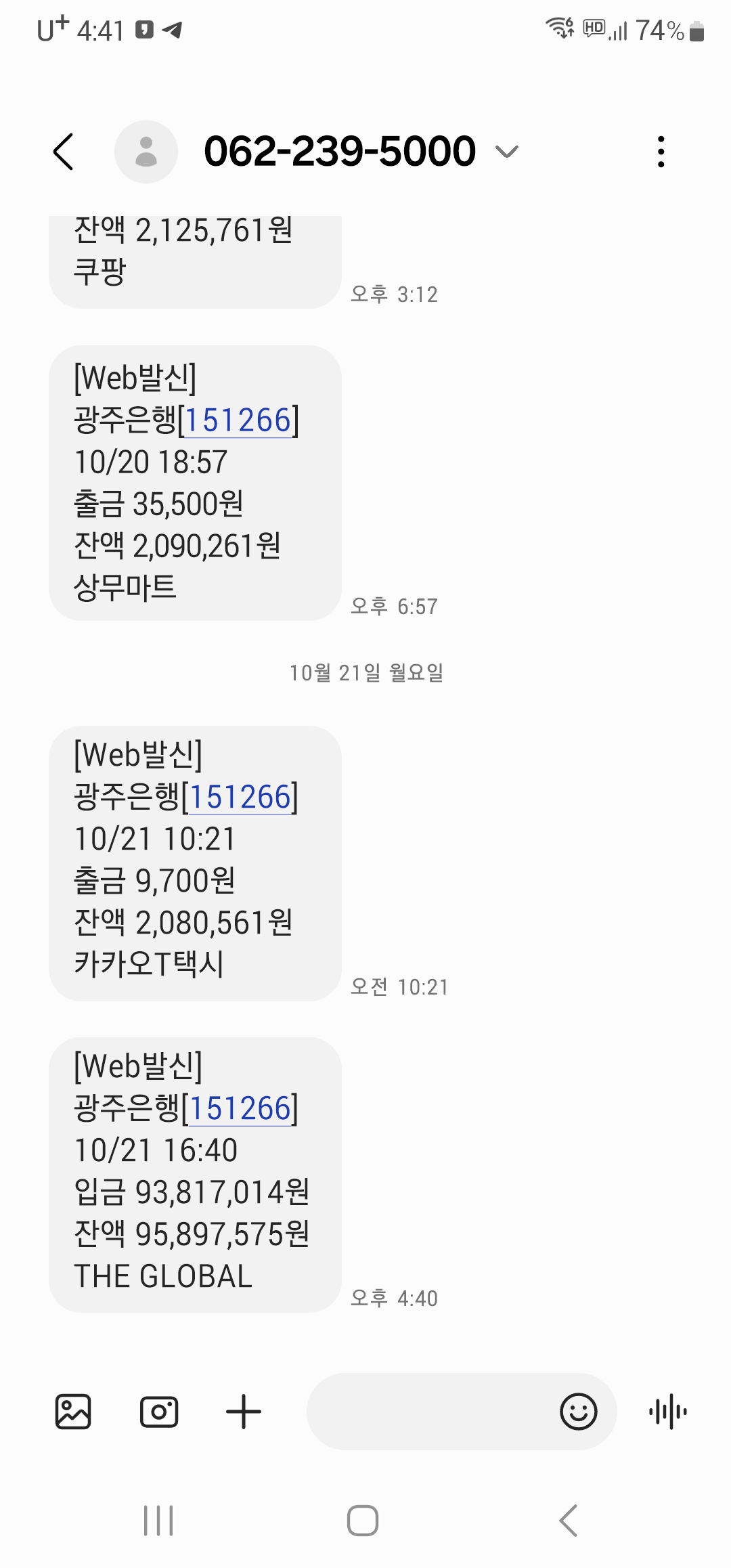Focus the message text input field
Screen dimensions: 731x1568
(430, 1412)
